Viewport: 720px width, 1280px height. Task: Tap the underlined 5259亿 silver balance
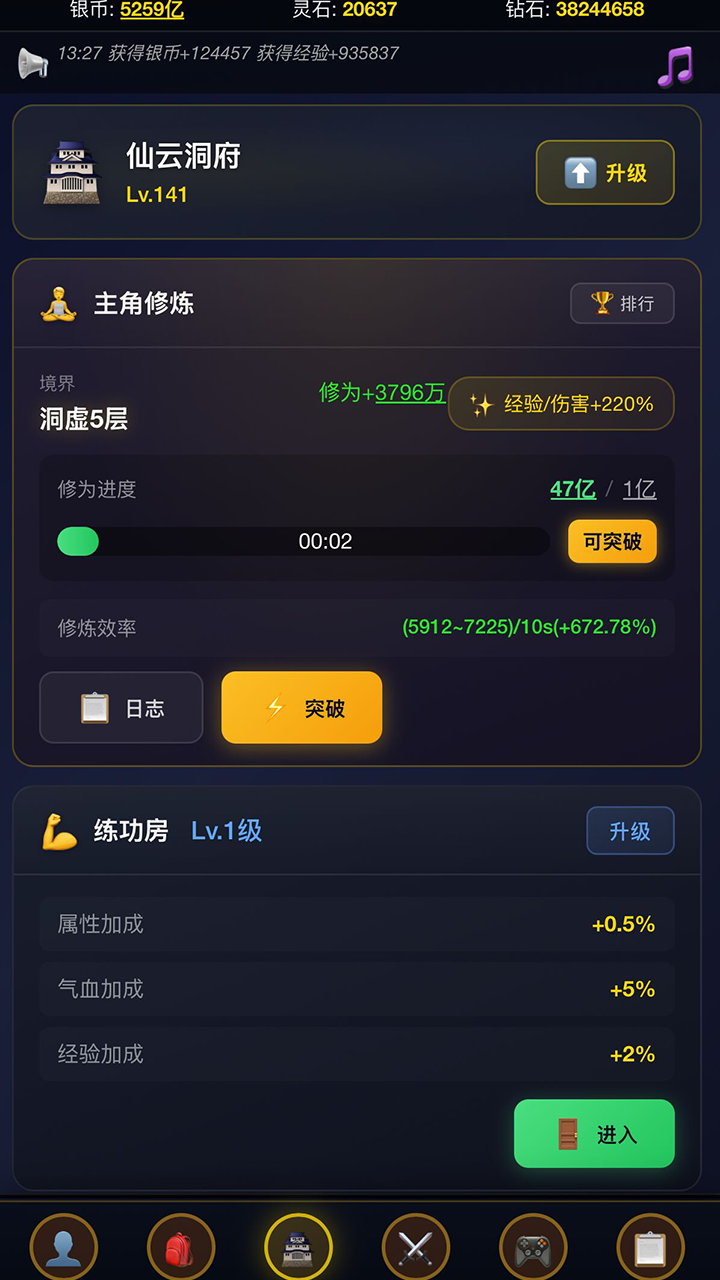coord(152,10)
